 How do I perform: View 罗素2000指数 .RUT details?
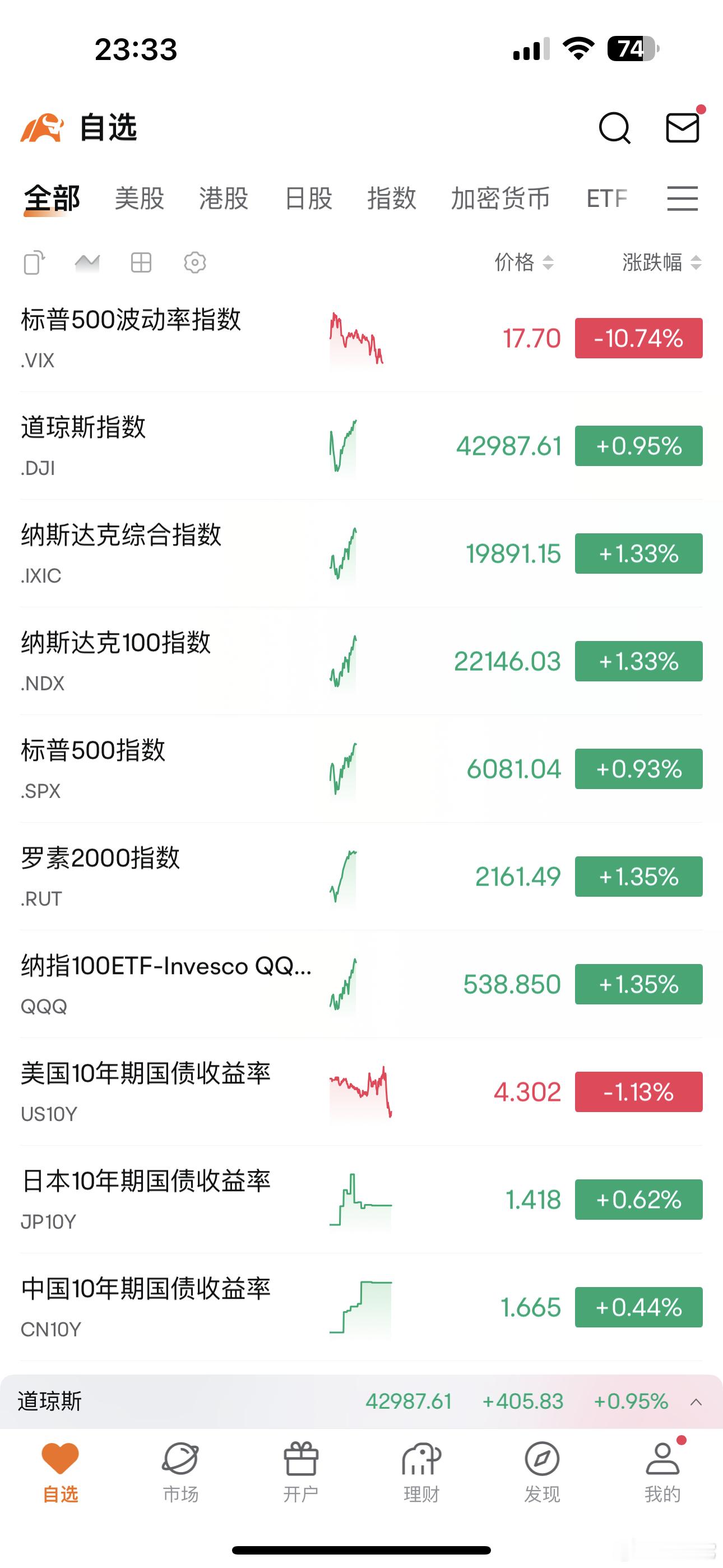click(361, 877)
